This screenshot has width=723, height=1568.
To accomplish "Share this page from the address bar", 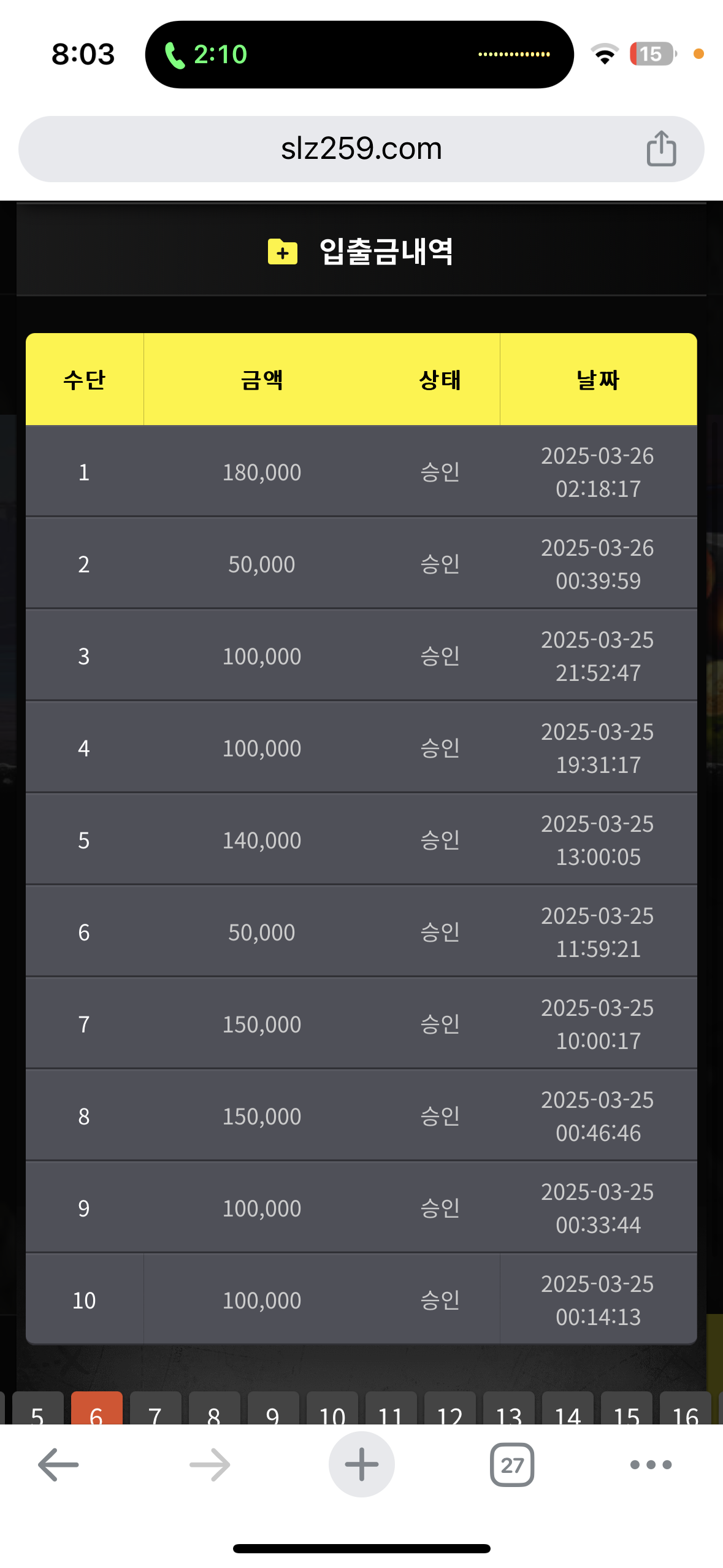I will coord(661,148).
